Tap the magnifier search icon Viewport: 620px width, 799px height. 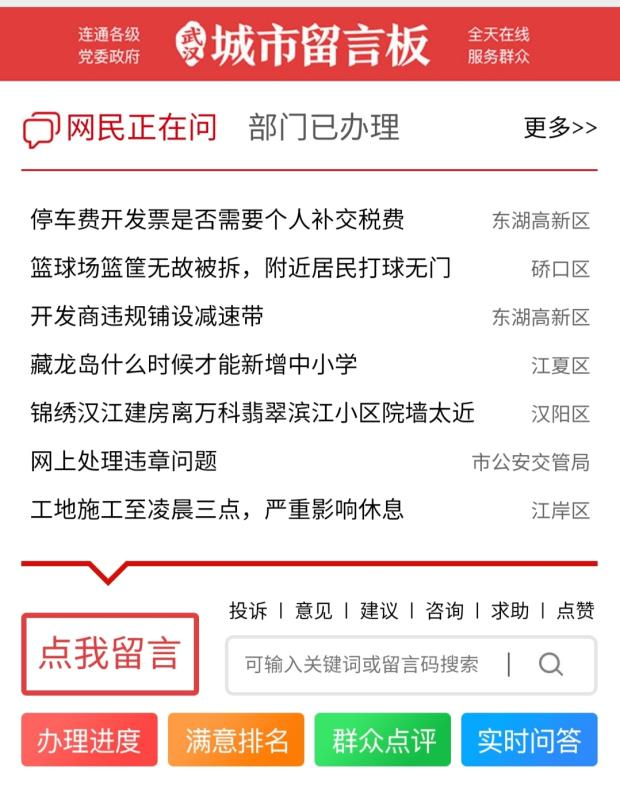click(x=551, y=664)
